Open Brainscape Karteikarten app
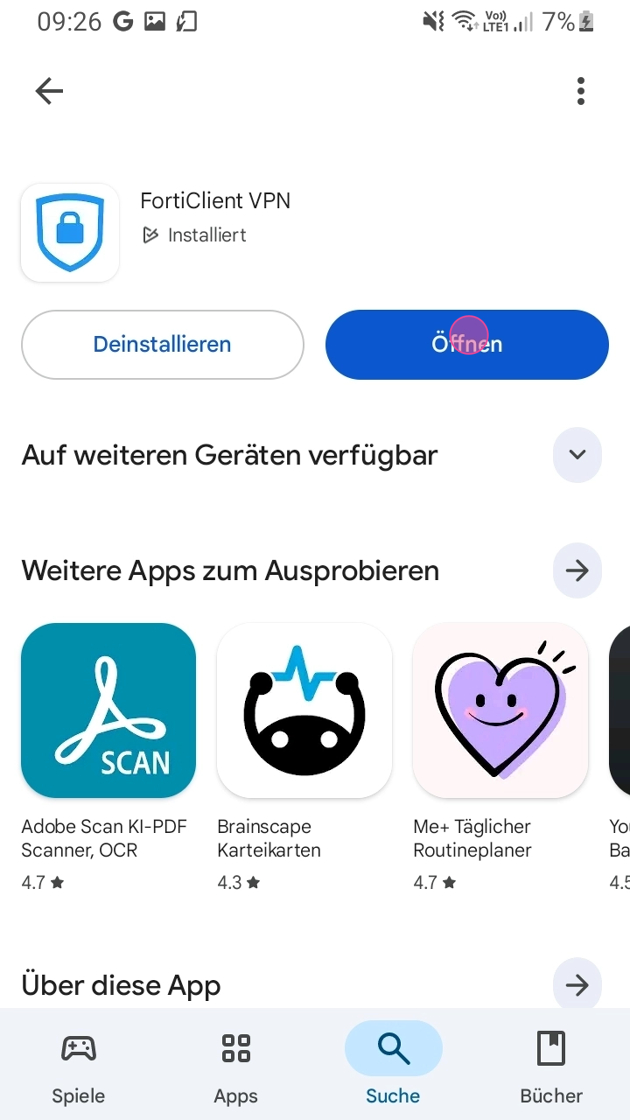630x1120 pixels. point(304,710)
